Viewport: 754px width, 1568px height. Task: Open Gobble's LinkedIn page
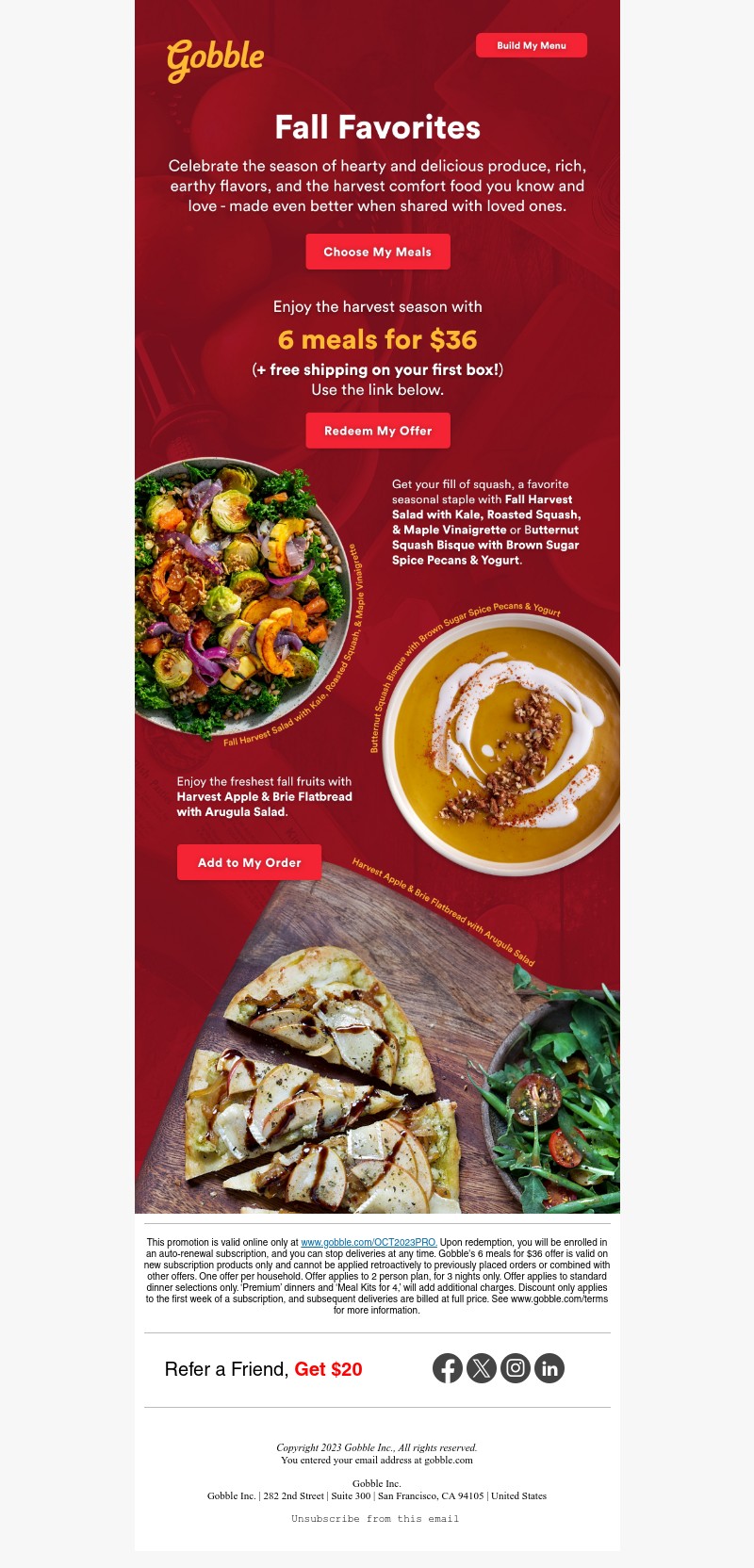tap(549, 1368)
